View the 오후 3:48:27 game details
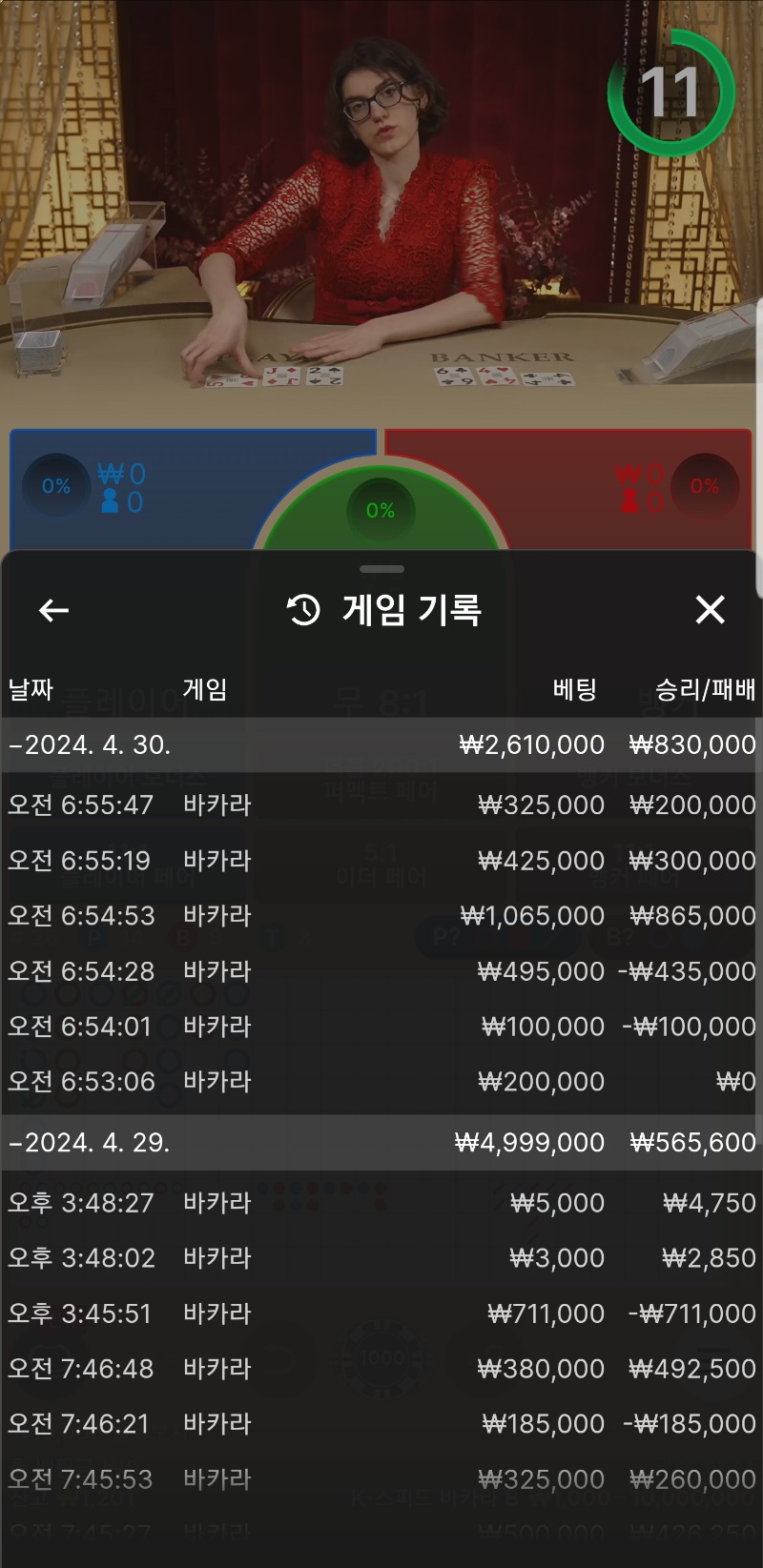This screenshot has width=763, height=1568. (x=381, y=1202)
